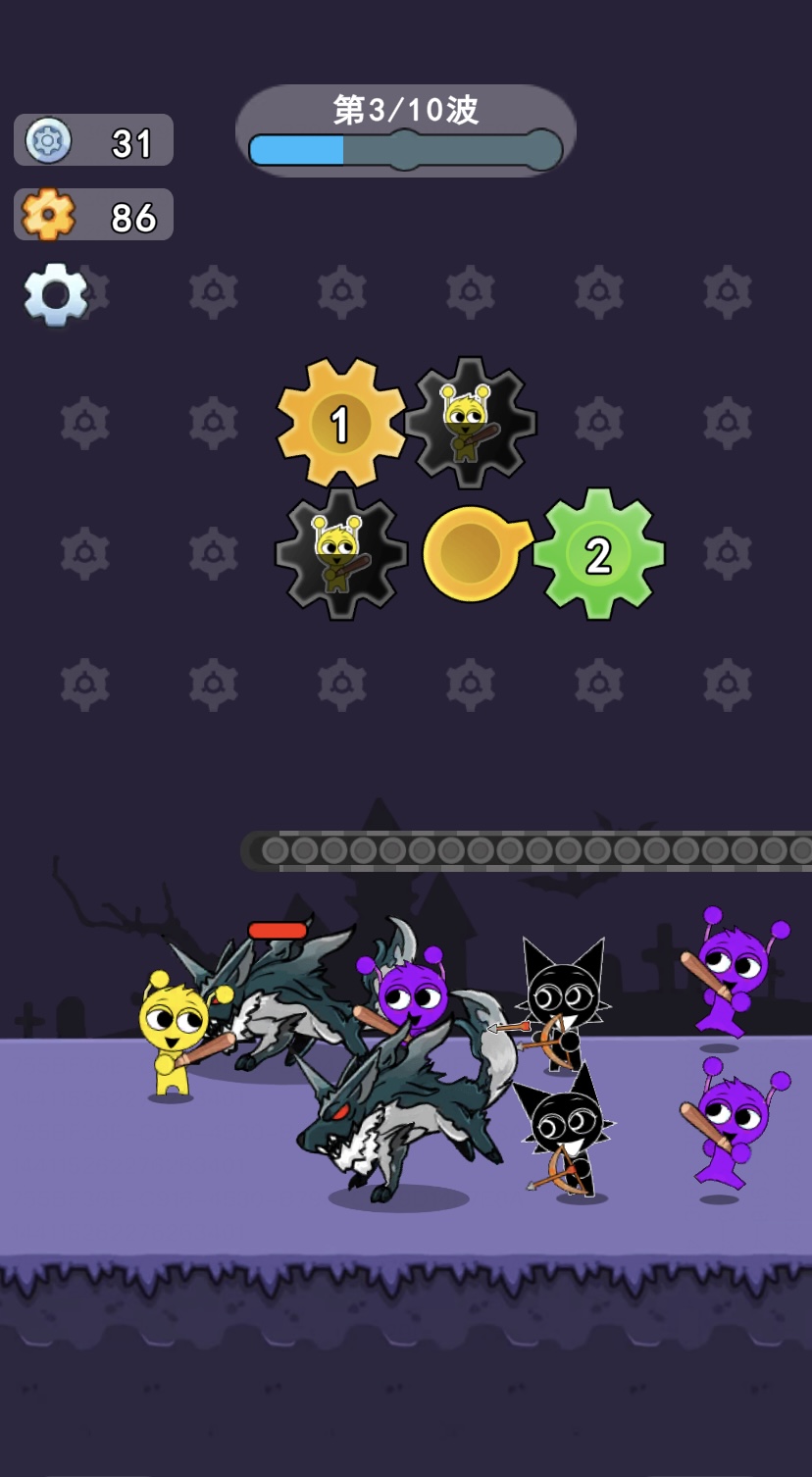Tap the orange gear numbered 1
This screenshot has width=812, height=1477.
coord(340,424)
